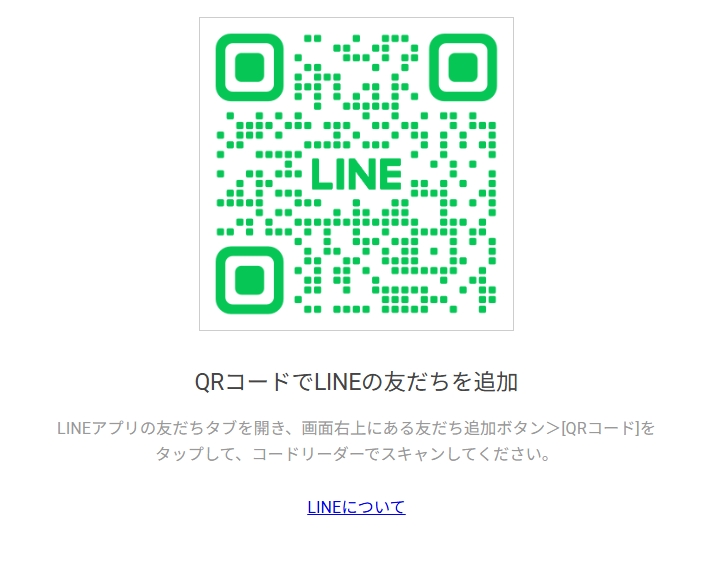Open the LINEについて link
The height and width of the screenshot is (570, 714).
356,507
